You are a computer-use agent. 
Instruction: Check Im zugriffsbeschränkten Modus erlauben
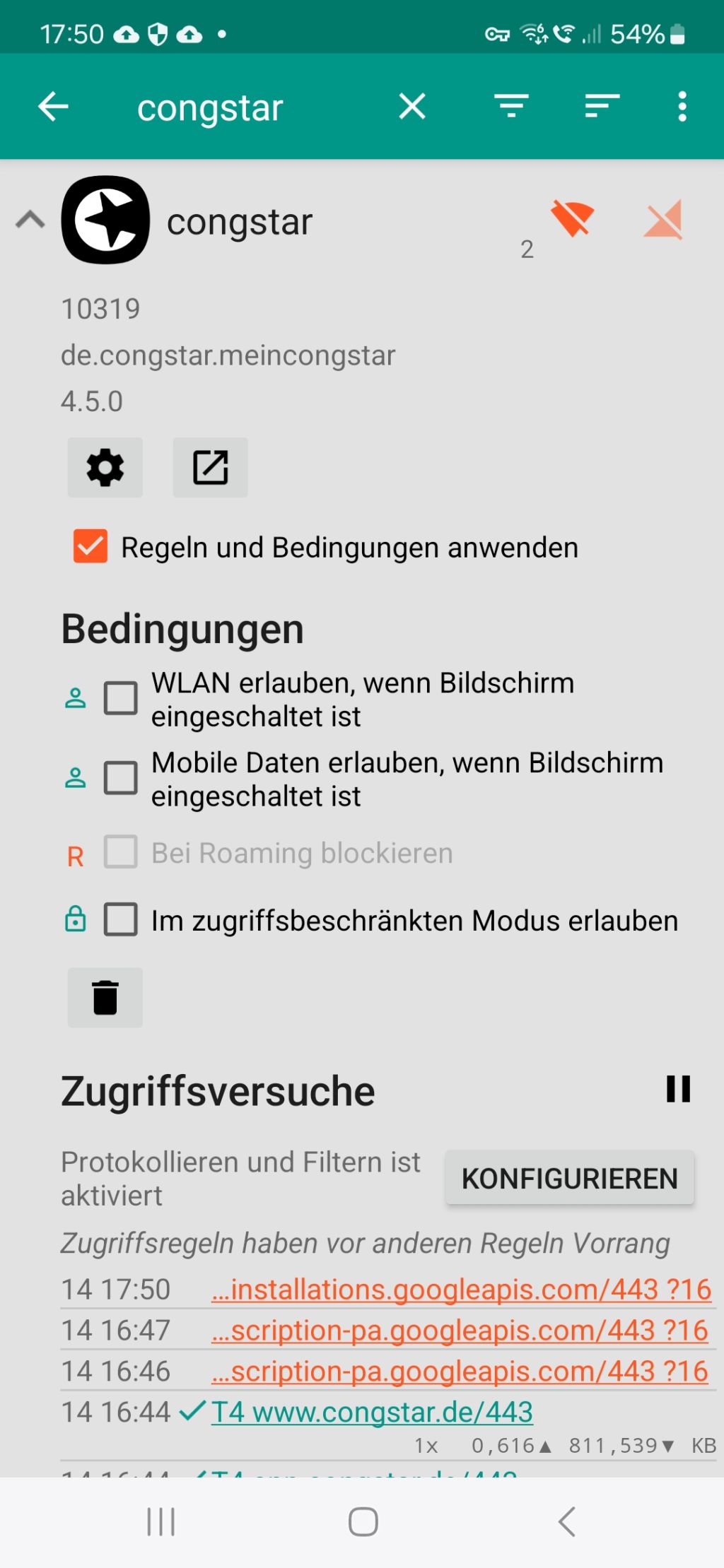point(121,920)
